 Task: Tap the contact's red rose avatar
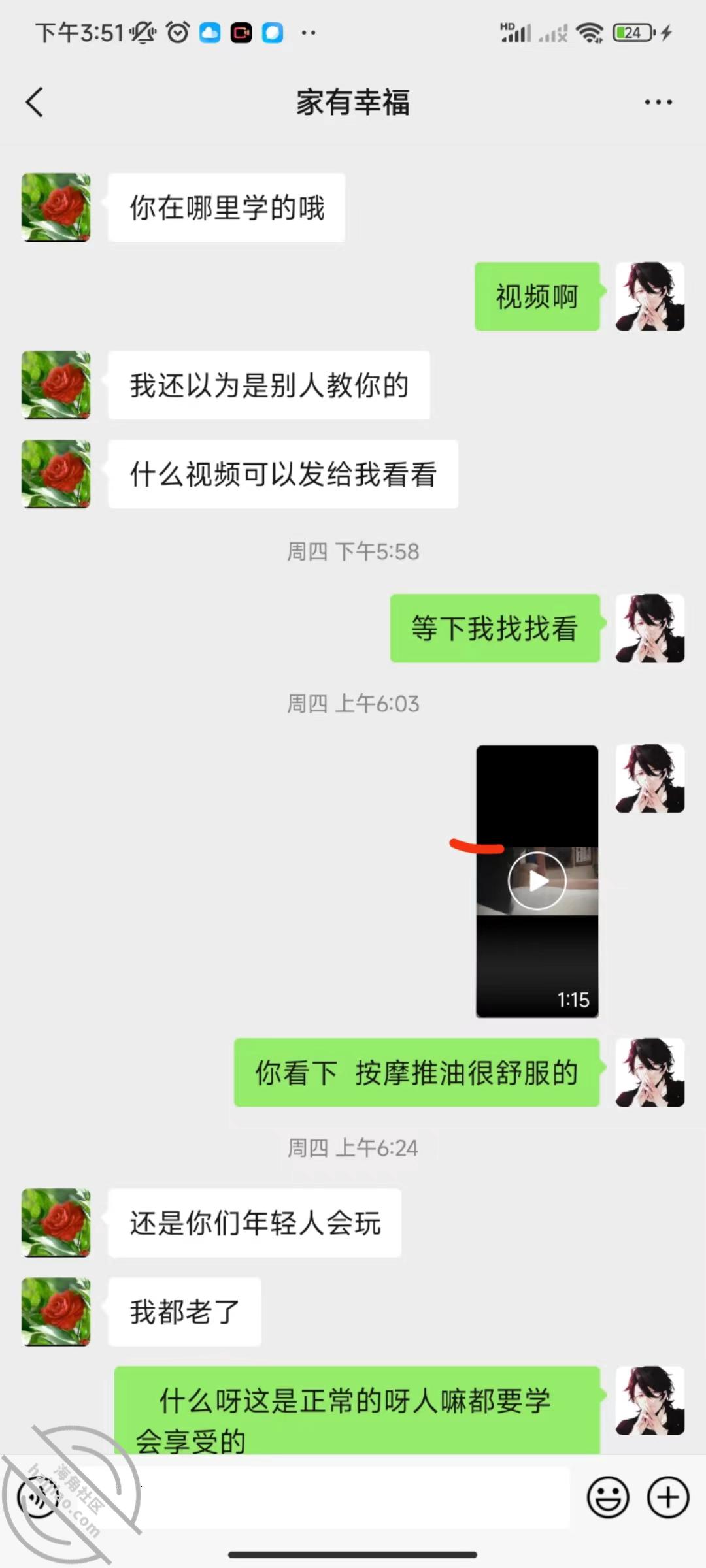55,208
